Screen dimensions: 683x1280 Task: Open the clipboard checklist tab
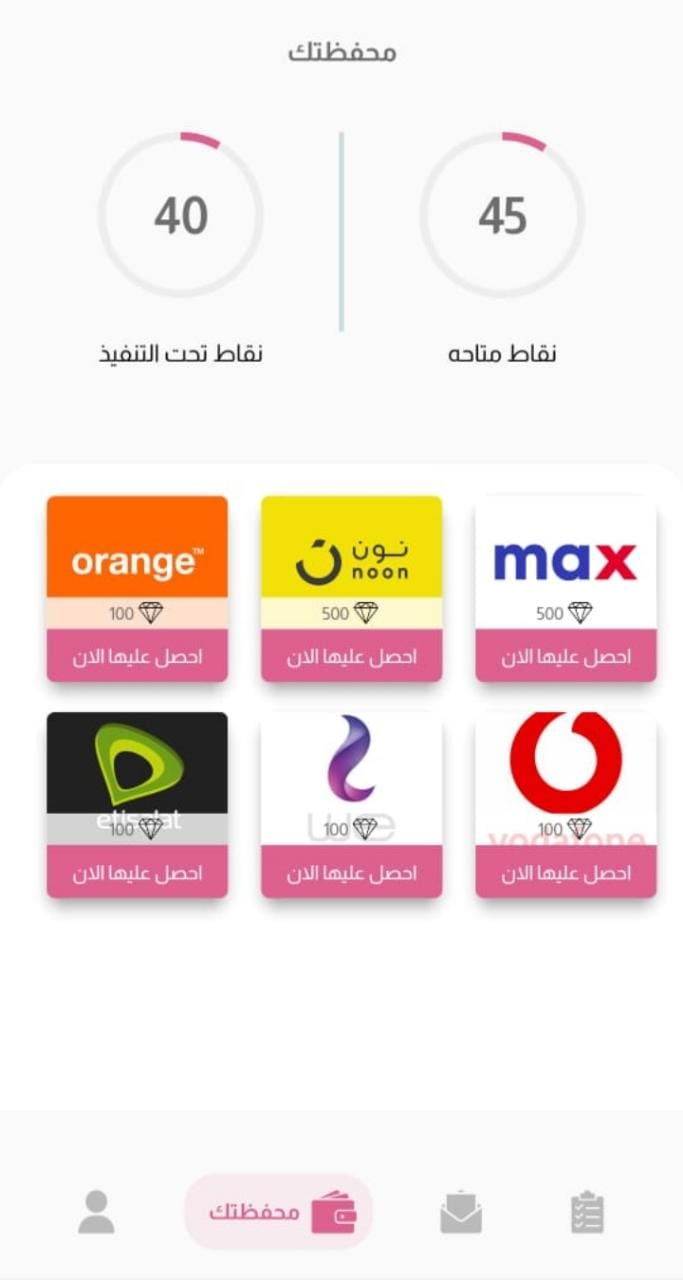point(587,1212)
